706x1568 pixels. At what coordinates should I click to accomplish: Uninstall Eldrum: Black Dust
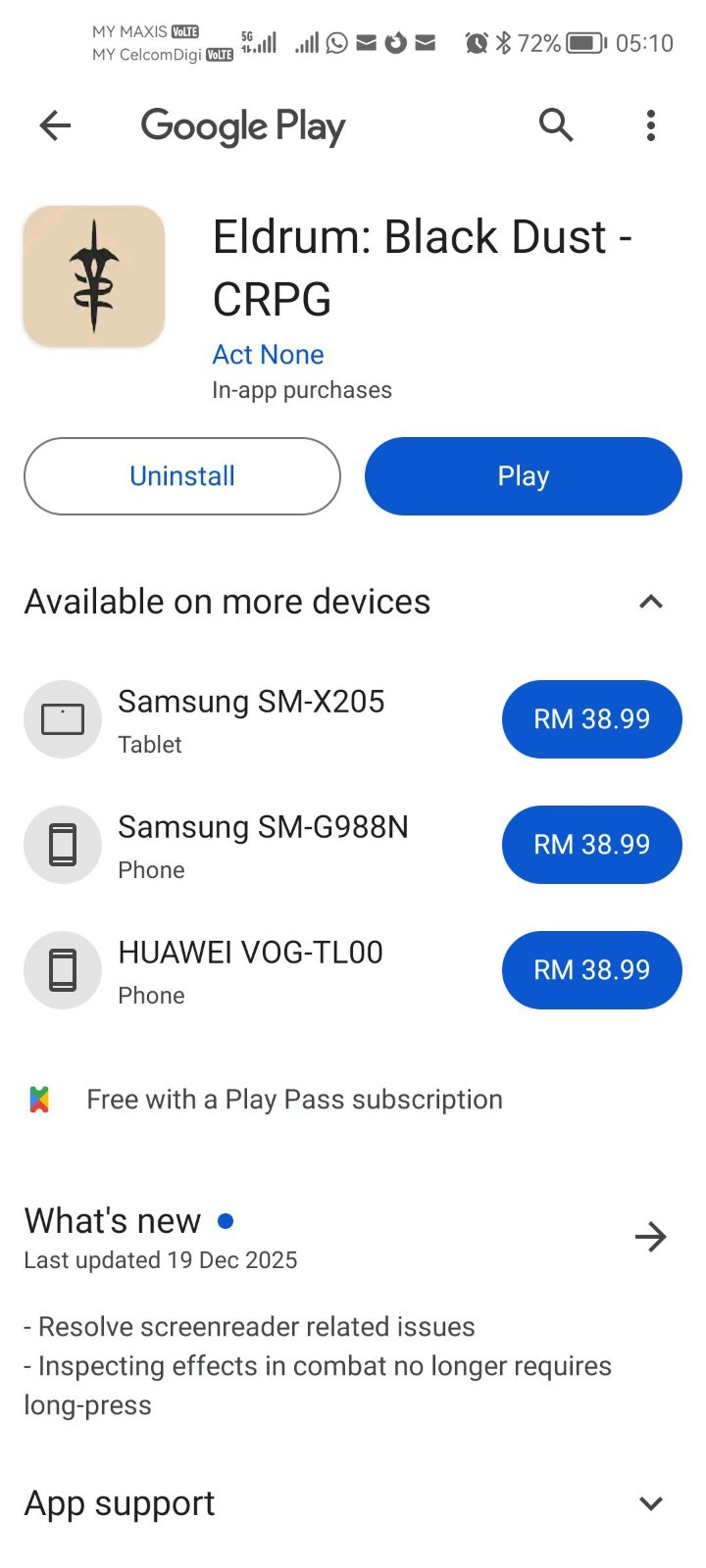pyautogui.click(x=182, y=476)
